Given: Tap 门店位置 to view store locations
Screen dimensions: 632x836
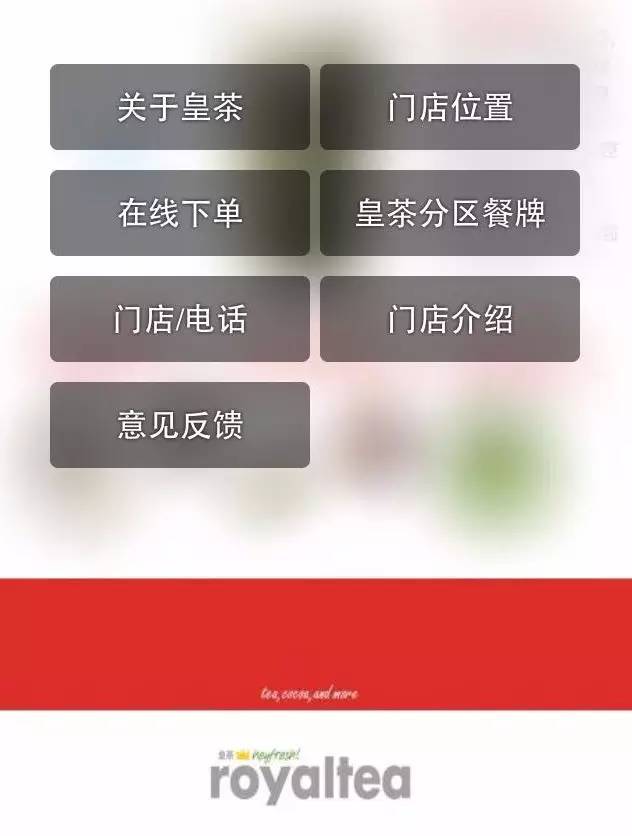Looking at the screenshot, I should 450,107.
